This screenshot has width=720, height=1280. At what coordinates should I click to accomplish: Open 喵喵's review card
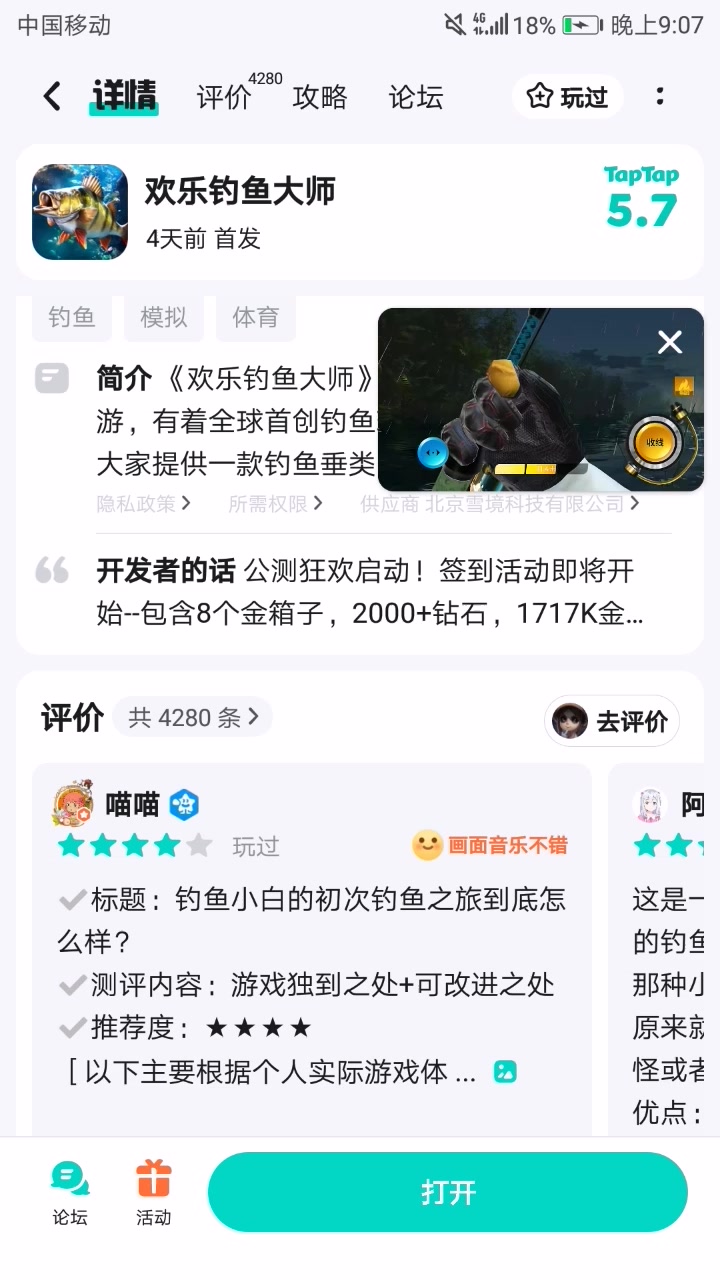[312, 960]
